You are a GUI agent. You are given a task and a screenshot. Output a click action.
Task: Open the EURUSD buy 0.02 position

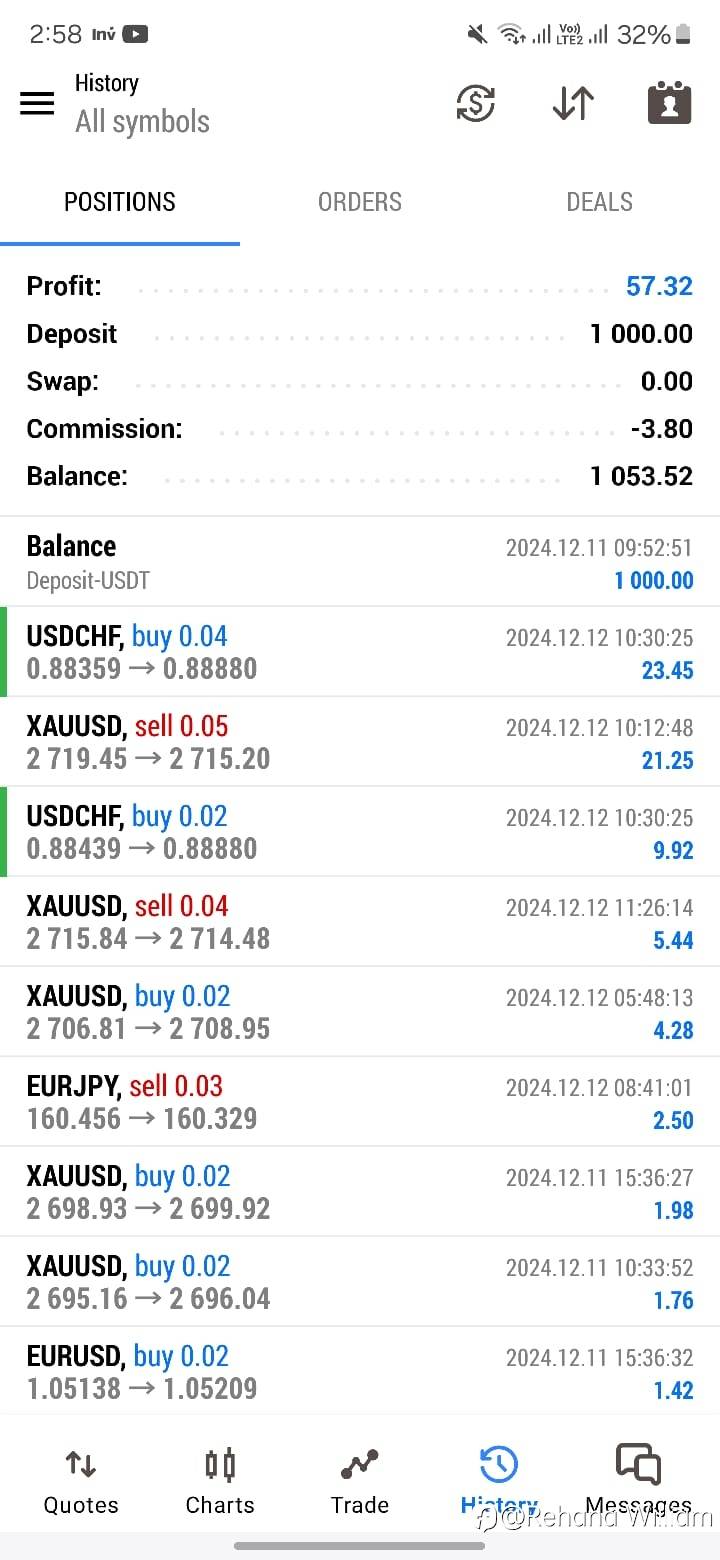[360, 1372]
